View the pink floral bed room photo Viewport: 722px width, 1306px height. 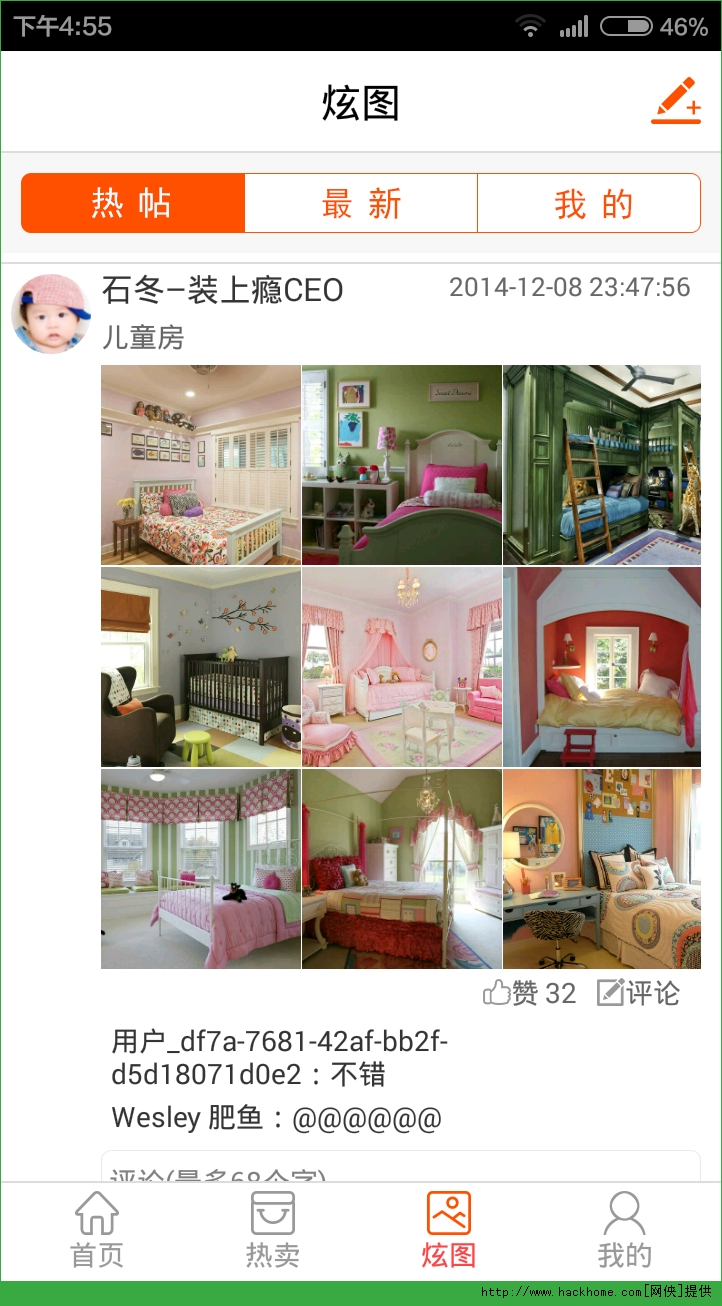click(x=201, y=465)
